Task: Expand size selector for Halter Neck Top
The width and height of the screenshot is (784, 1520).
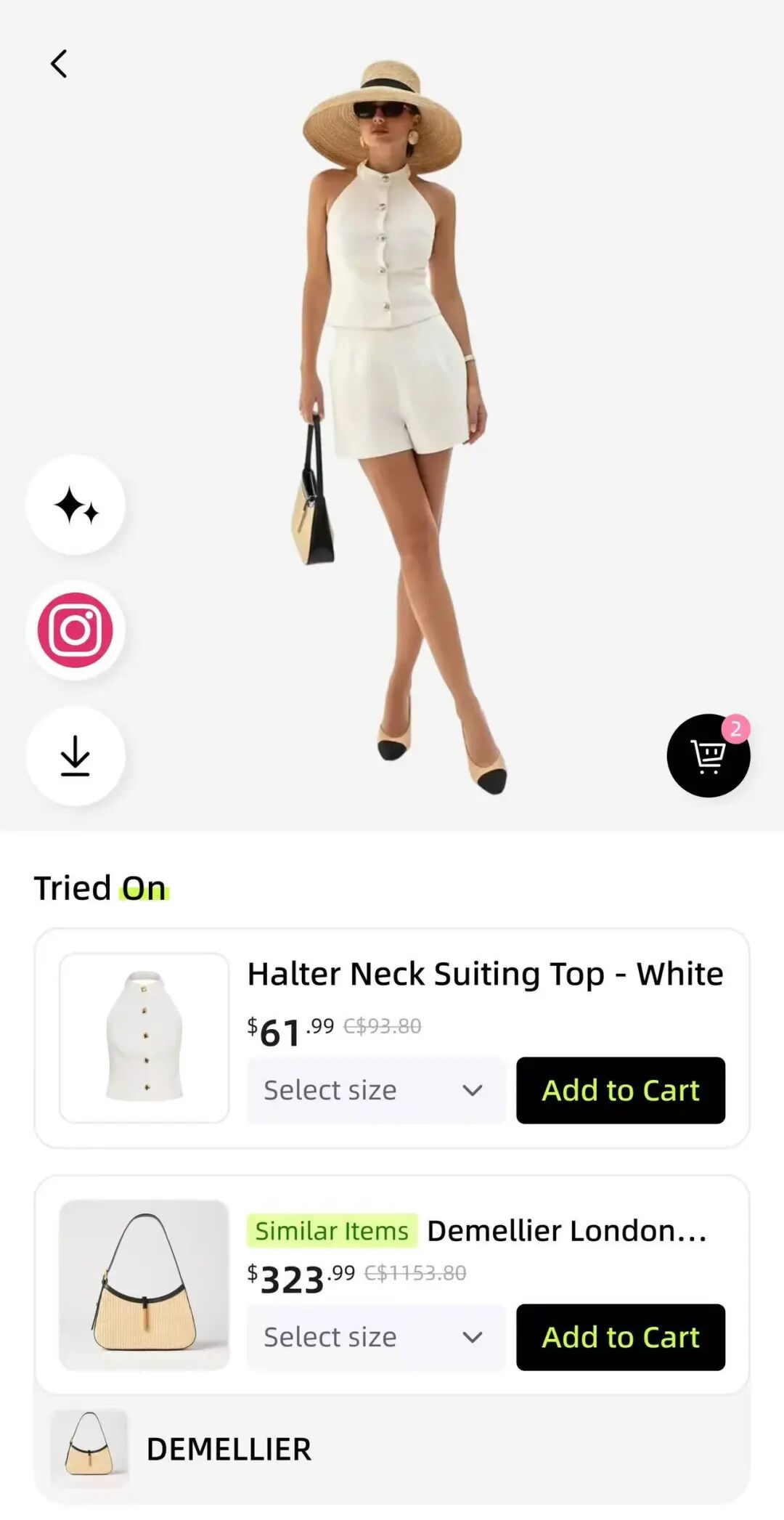Action: 375,1090
